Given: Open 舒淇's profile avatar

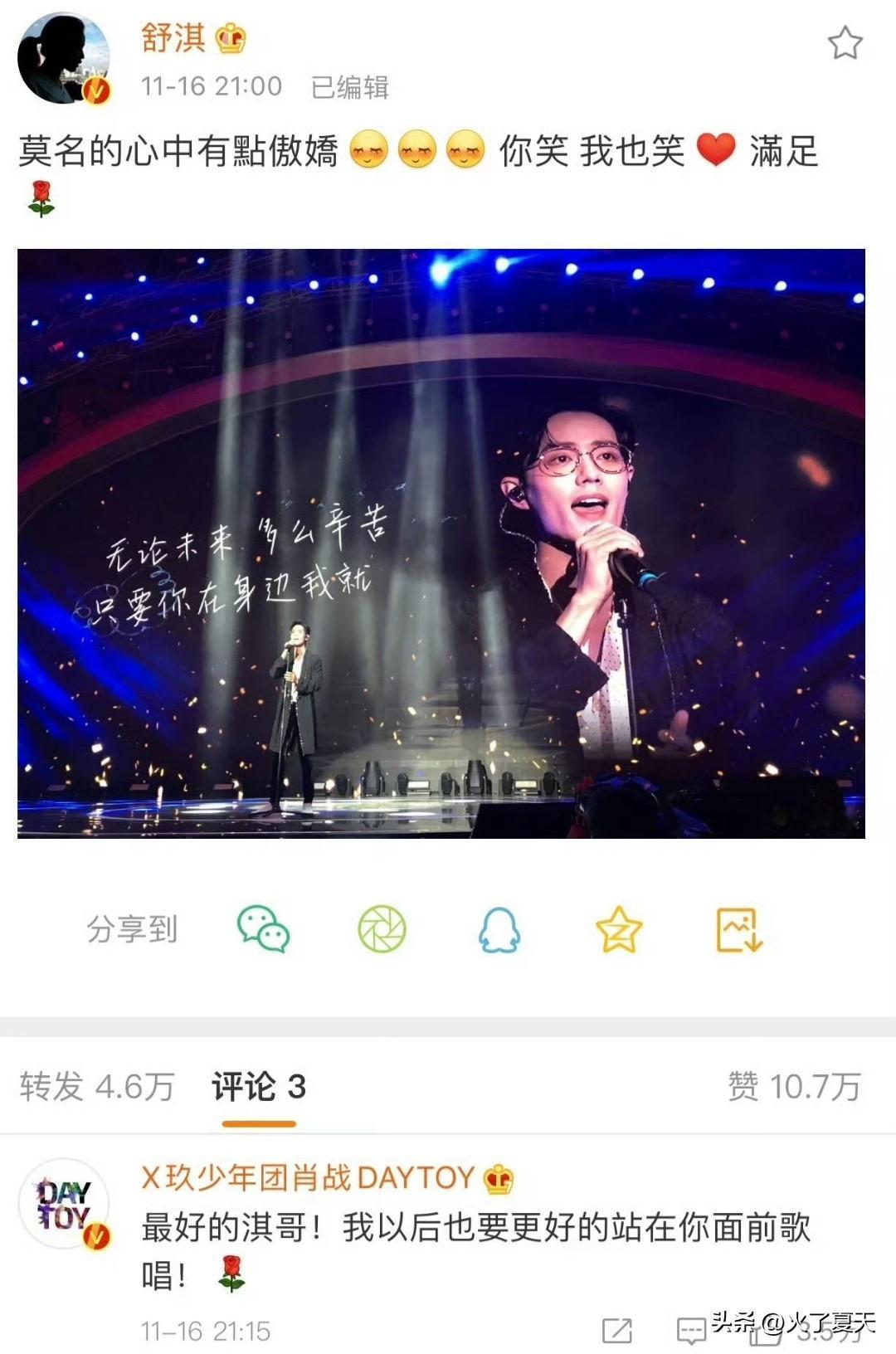Looking at the screenshot, I should pos(64,58).
